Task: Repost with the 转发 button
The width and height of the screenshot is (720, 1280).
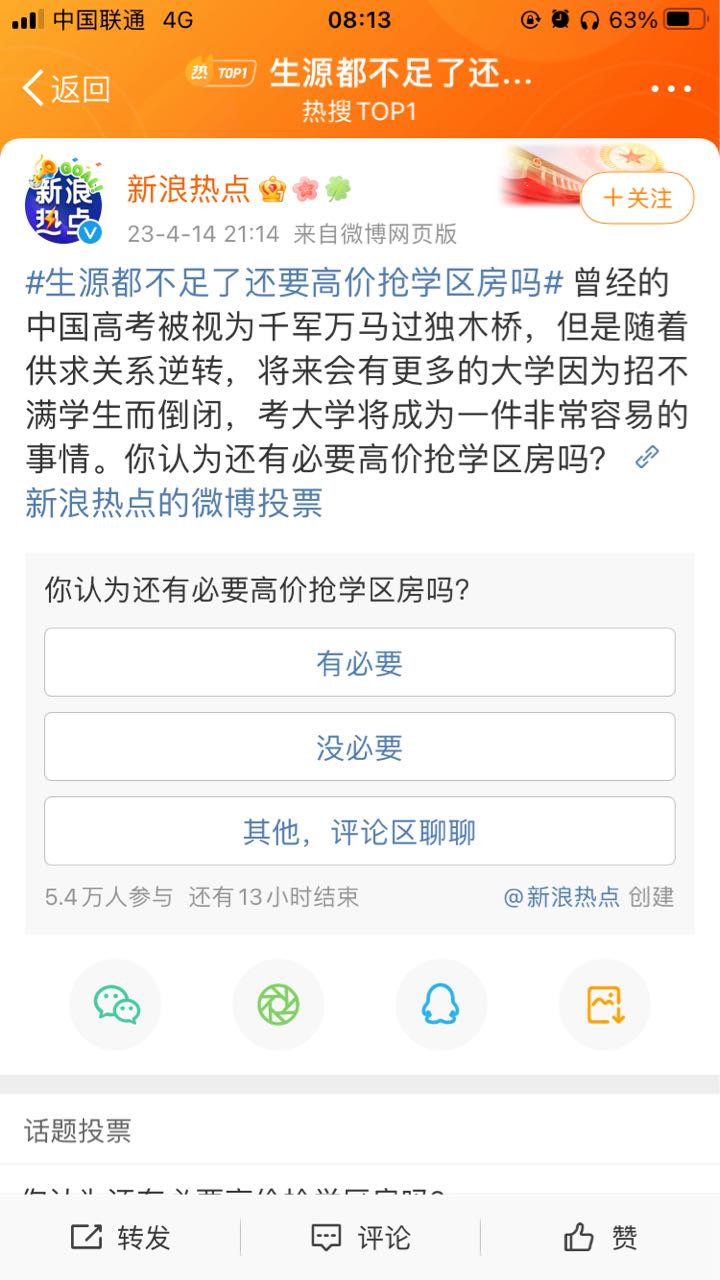Action: (x=120, y=1238)
